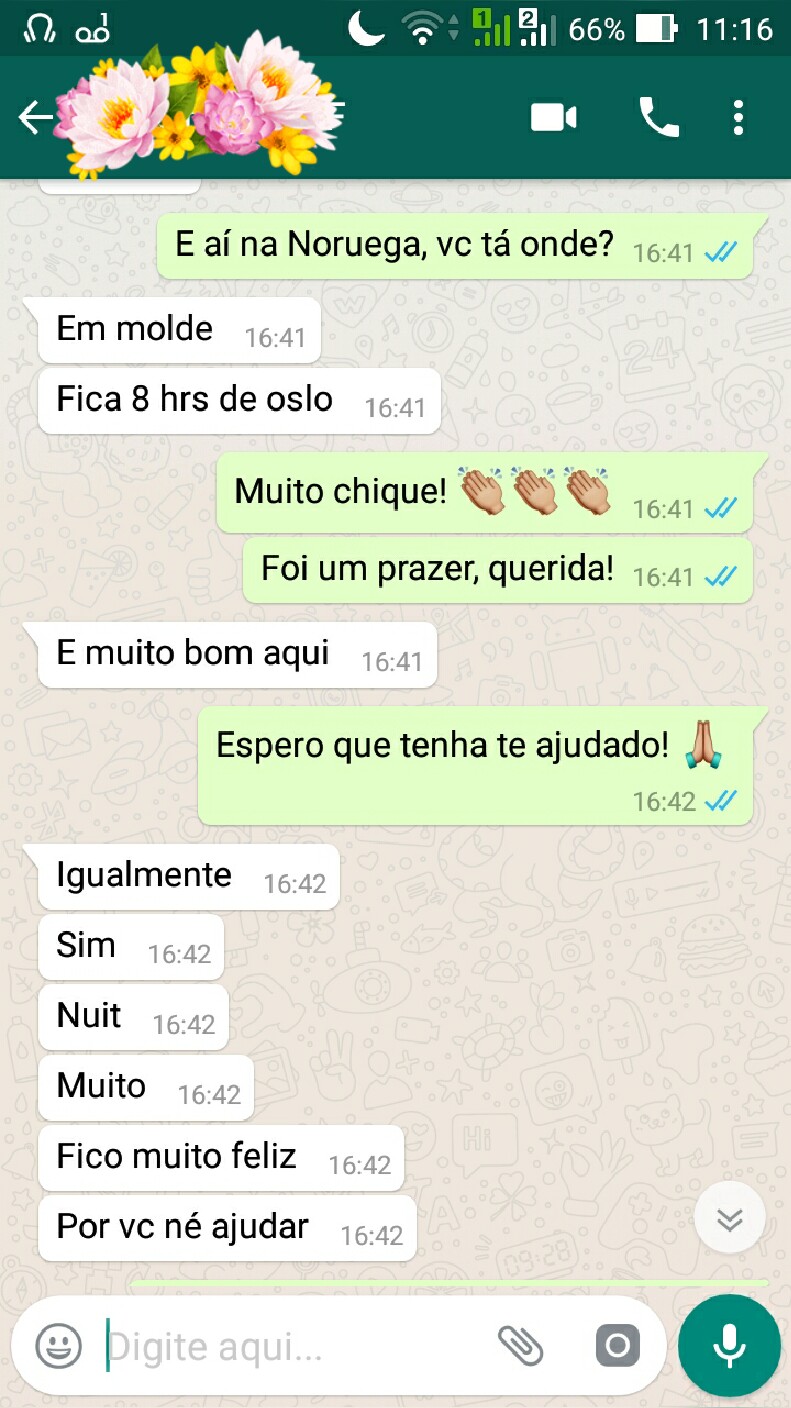Attach a file with the paperclip

520,1346
